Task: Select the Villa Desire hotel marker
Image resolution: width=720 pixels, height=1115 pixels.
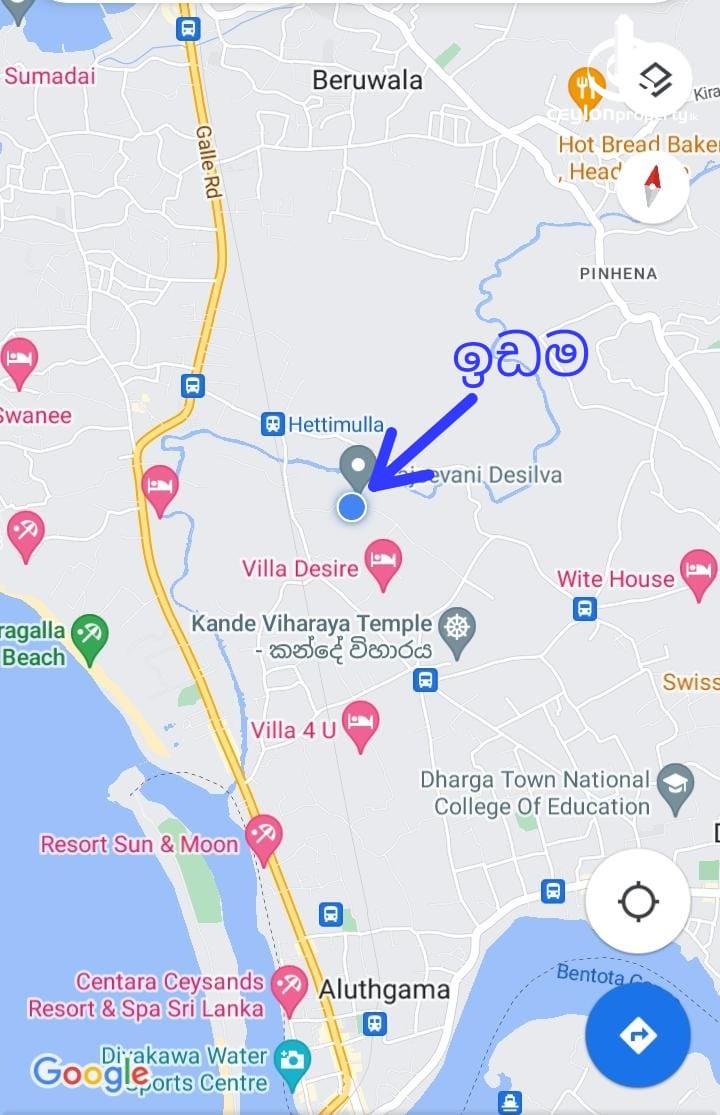Action: [x=382, y=563]
